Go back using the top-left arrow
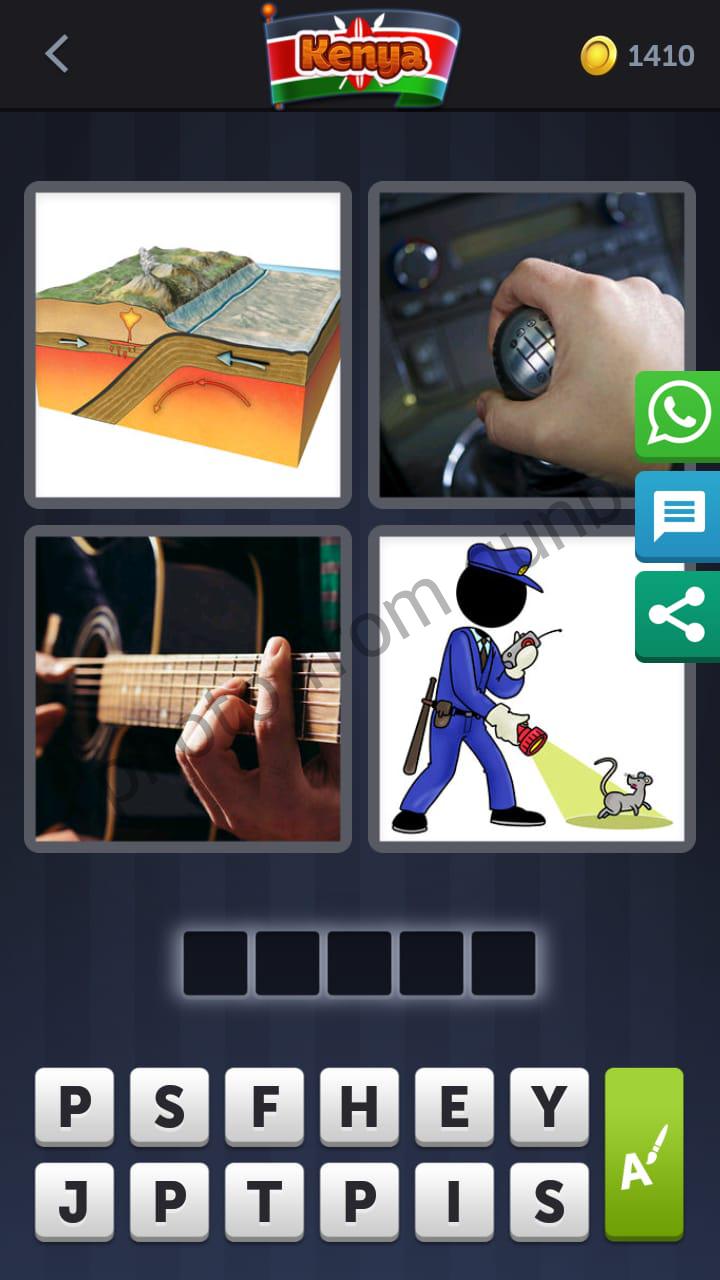720x1280 pixels. [56, 54]
